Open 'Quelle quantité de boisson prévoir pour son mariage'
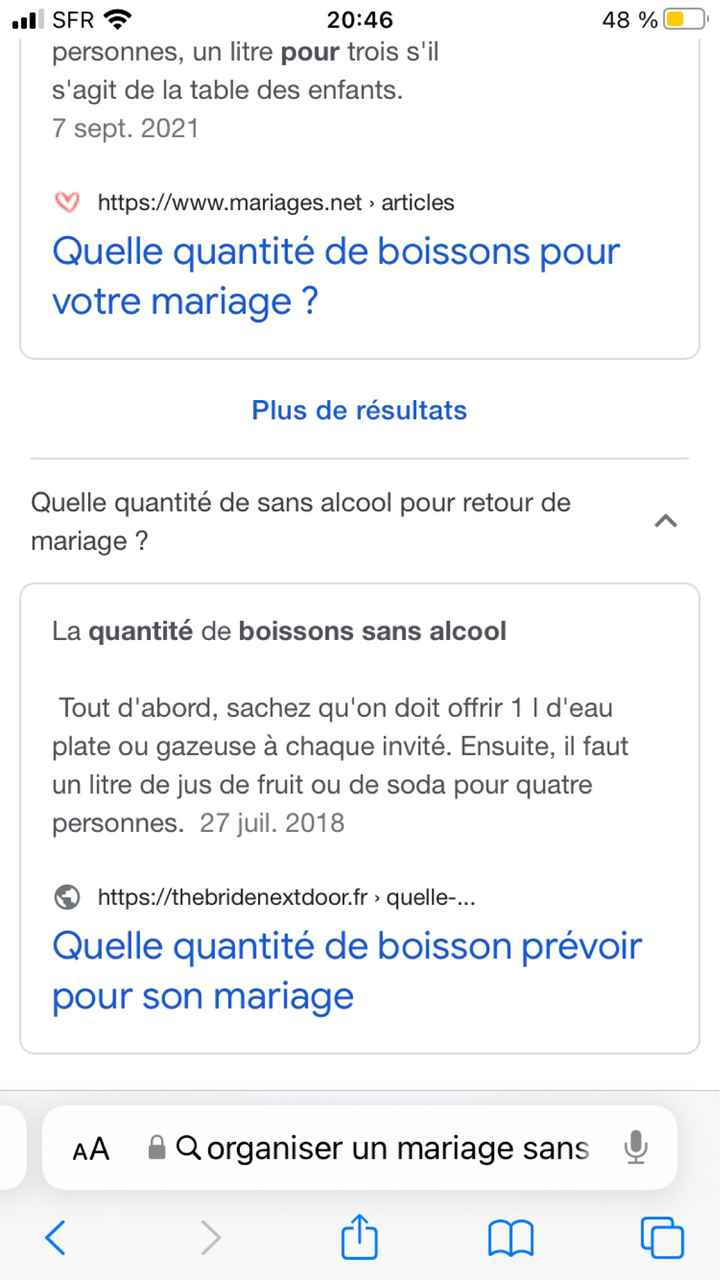The image size is (720, 1280). point(347,970)
